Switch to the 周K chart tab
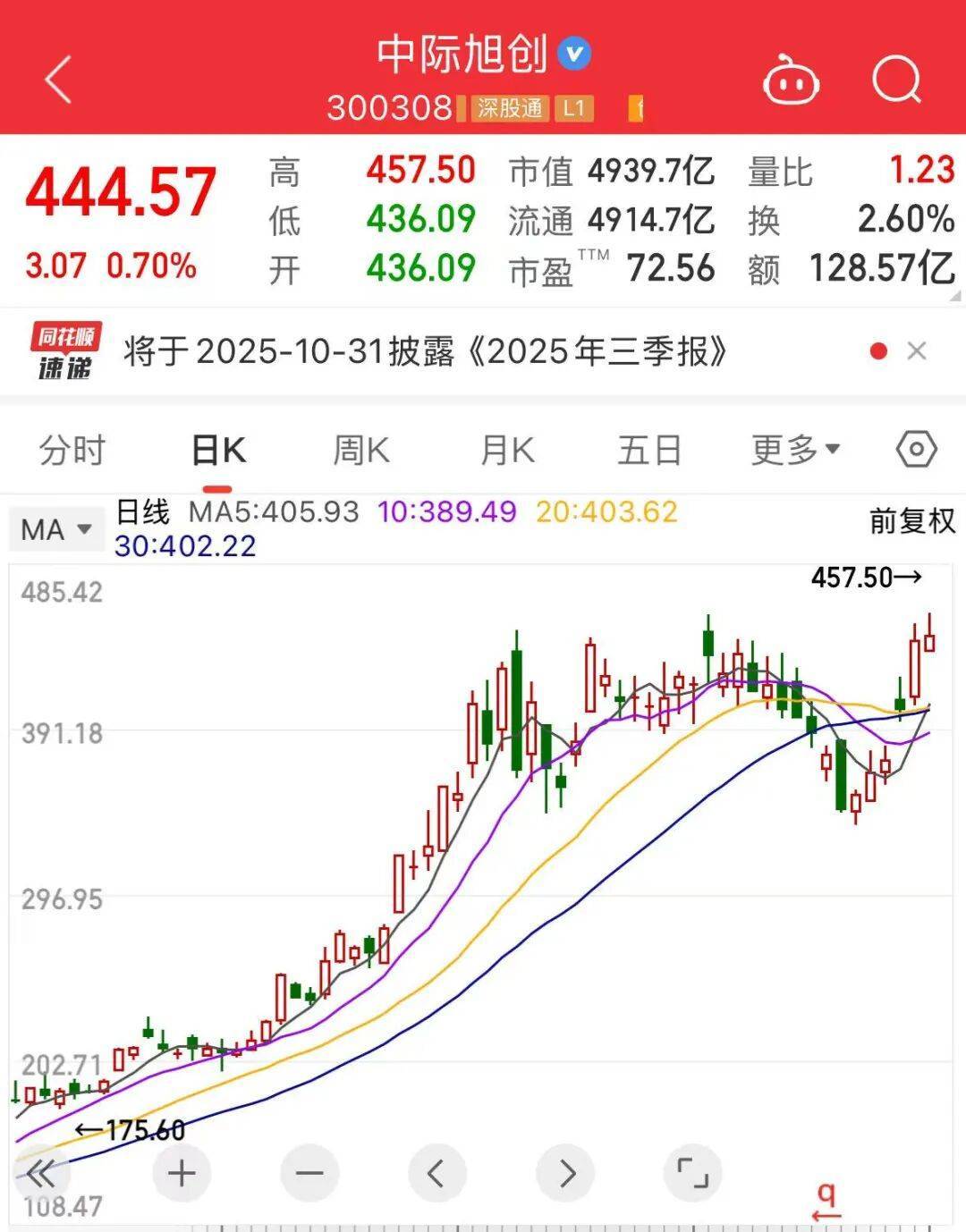966x1232 pixels. [x=361, y=450]
